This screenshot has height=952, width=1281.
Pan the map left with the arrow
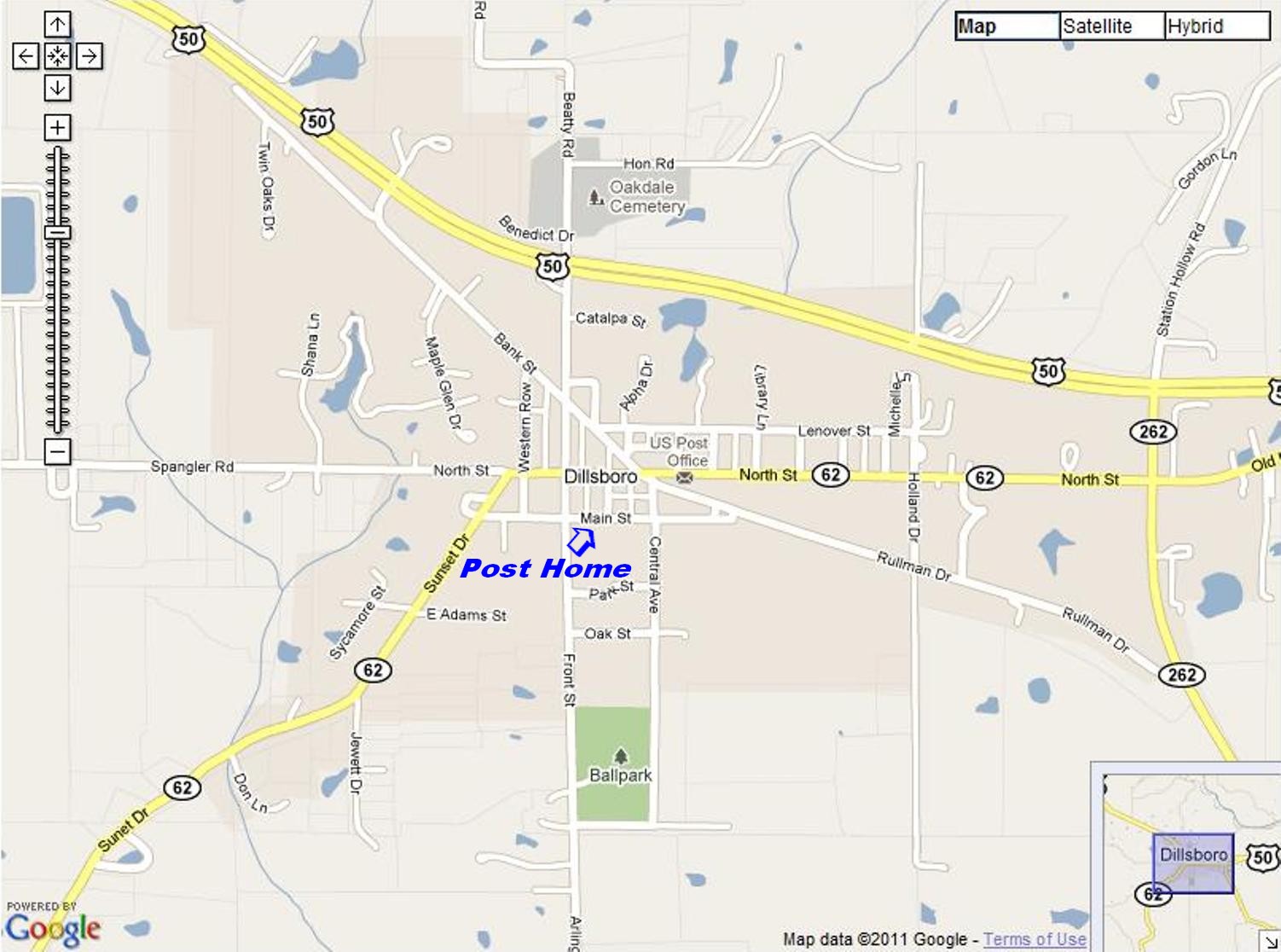pyautogui.click(x=26, y=56)
